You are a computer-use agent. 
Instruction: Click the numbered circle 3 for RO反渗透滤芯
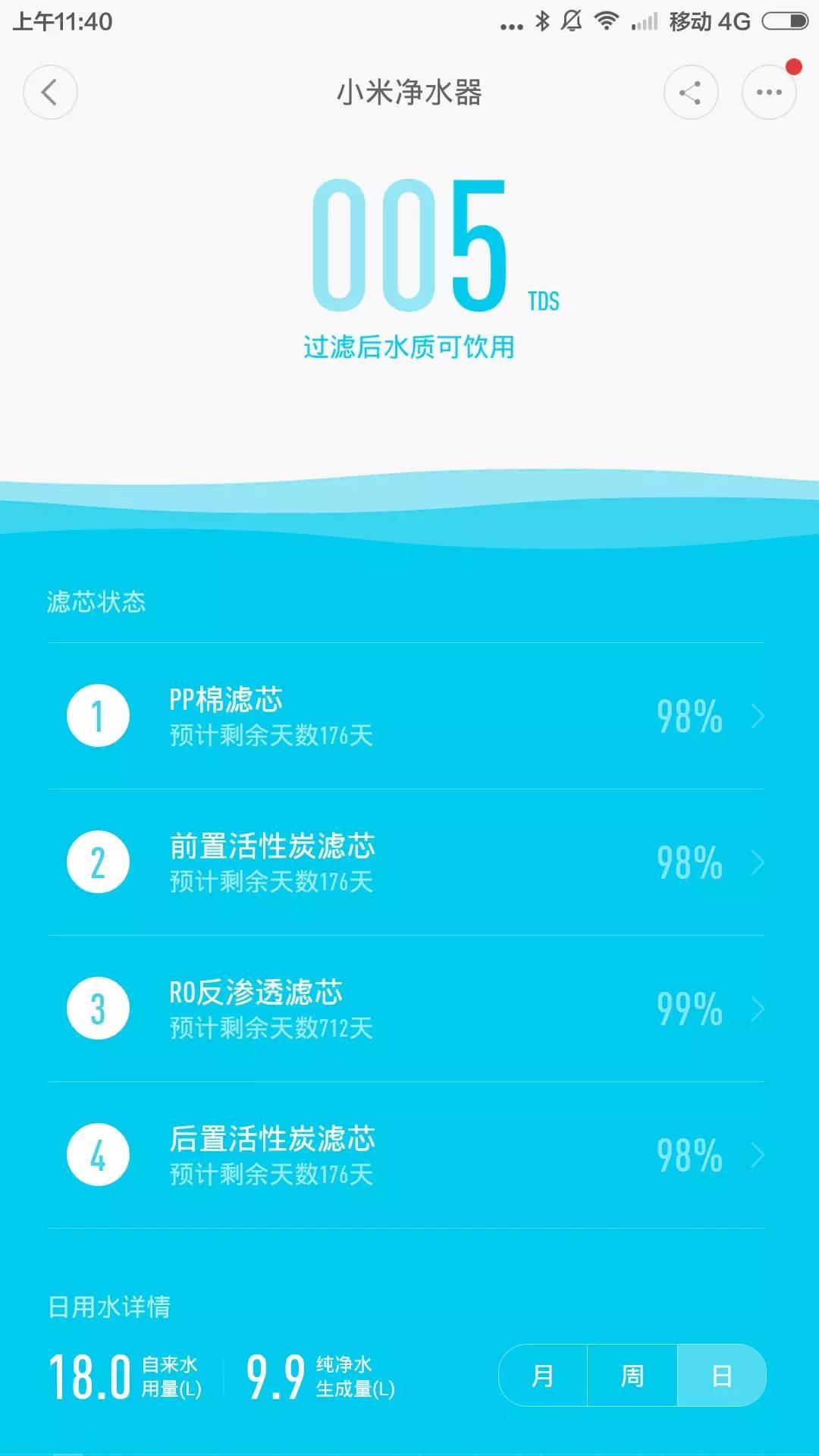[x=97, y=1009]
